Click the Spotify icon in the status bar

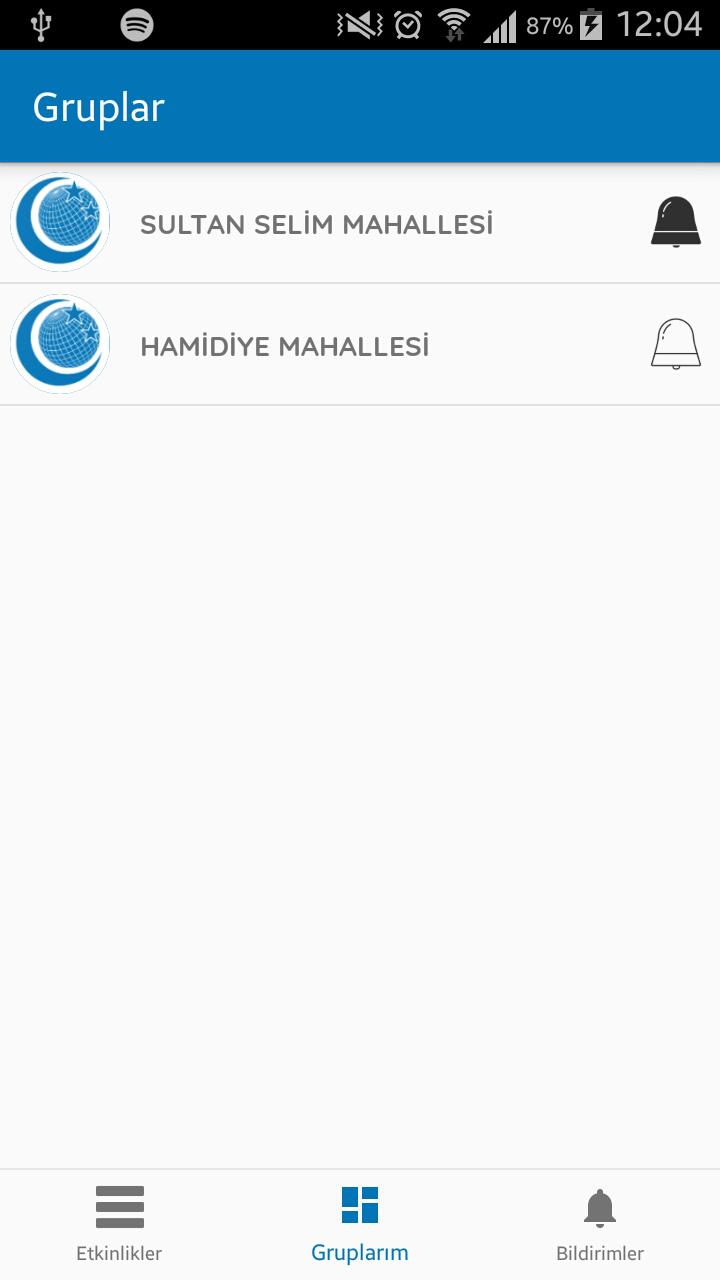coord(135,26)
